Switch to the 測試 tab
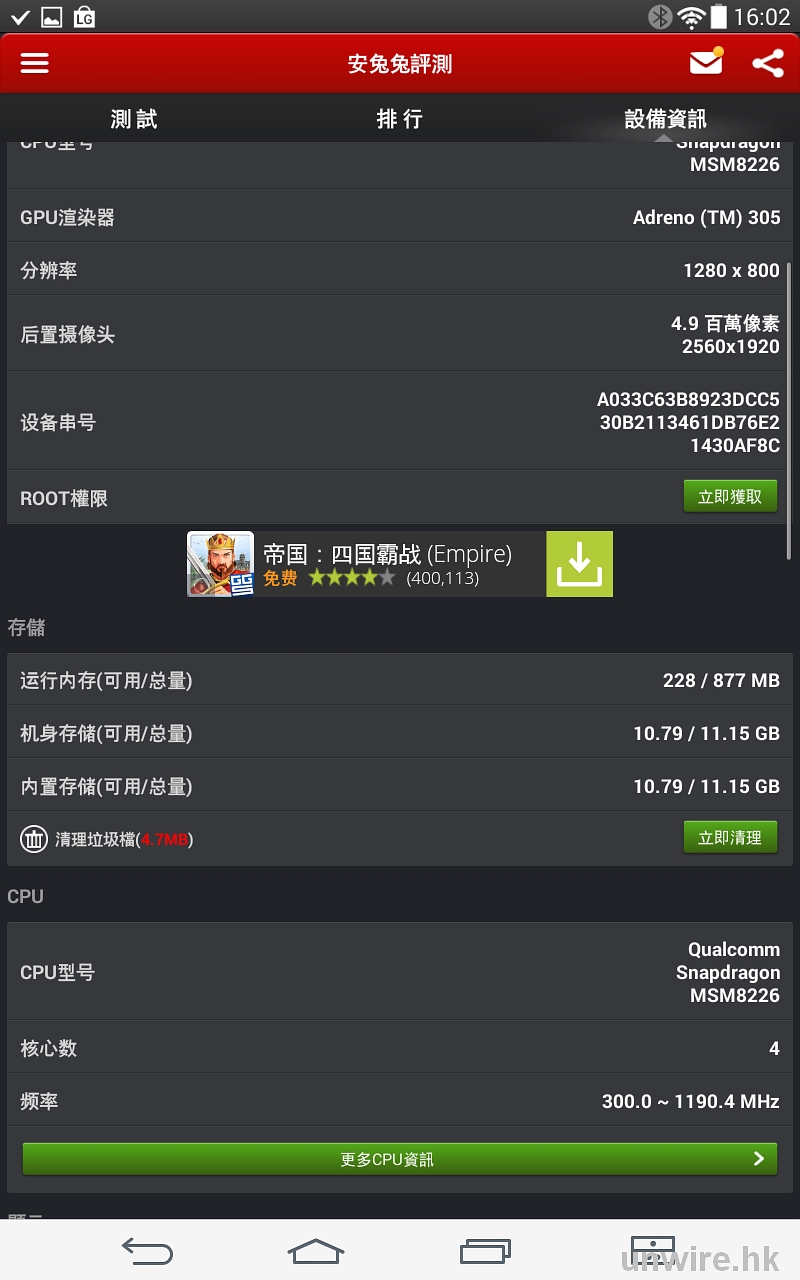 point(134,119)
